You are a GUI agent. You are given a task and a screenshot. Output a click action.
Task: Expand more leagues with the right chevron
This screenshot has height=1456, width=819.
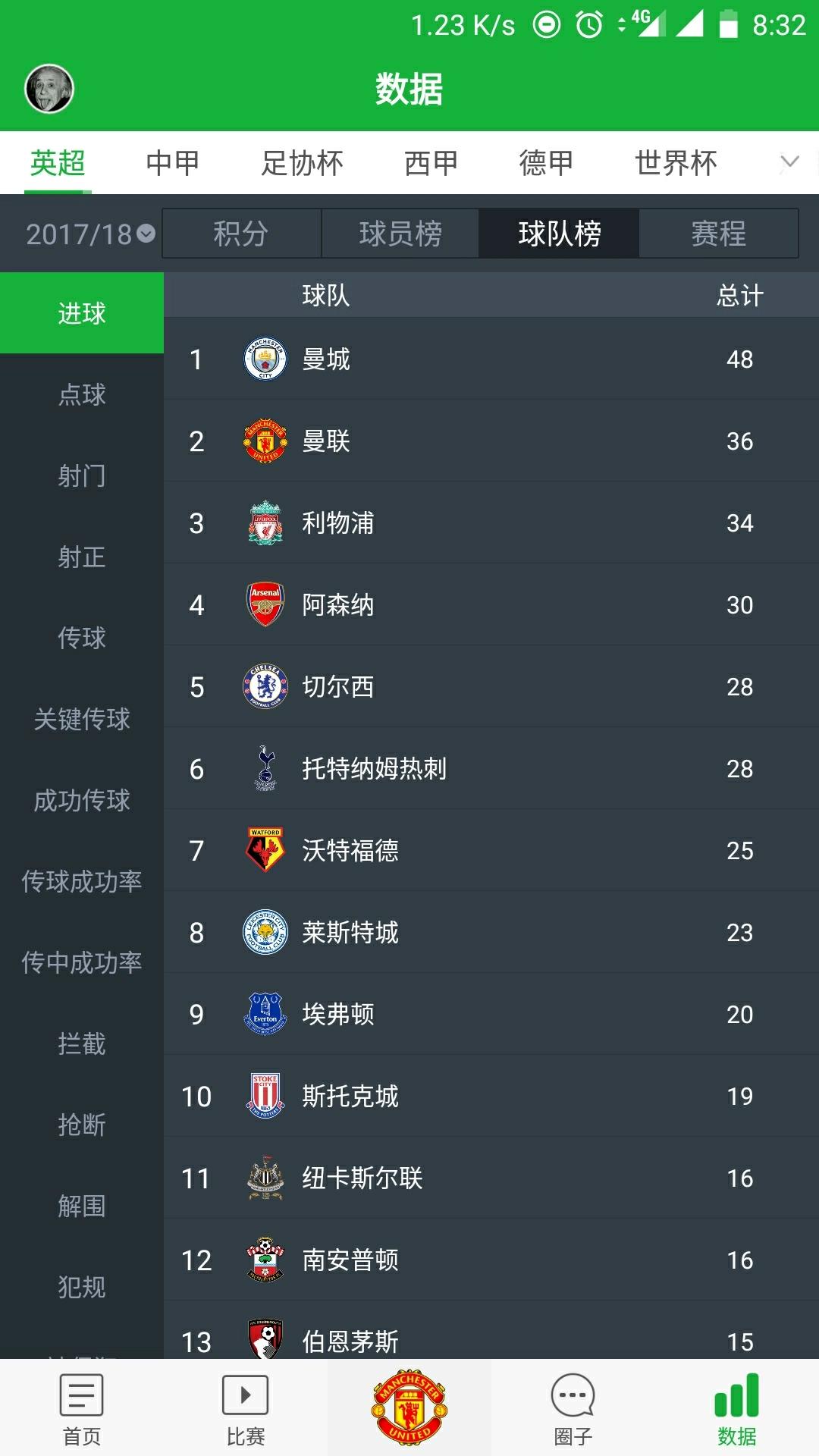(789, 162)
